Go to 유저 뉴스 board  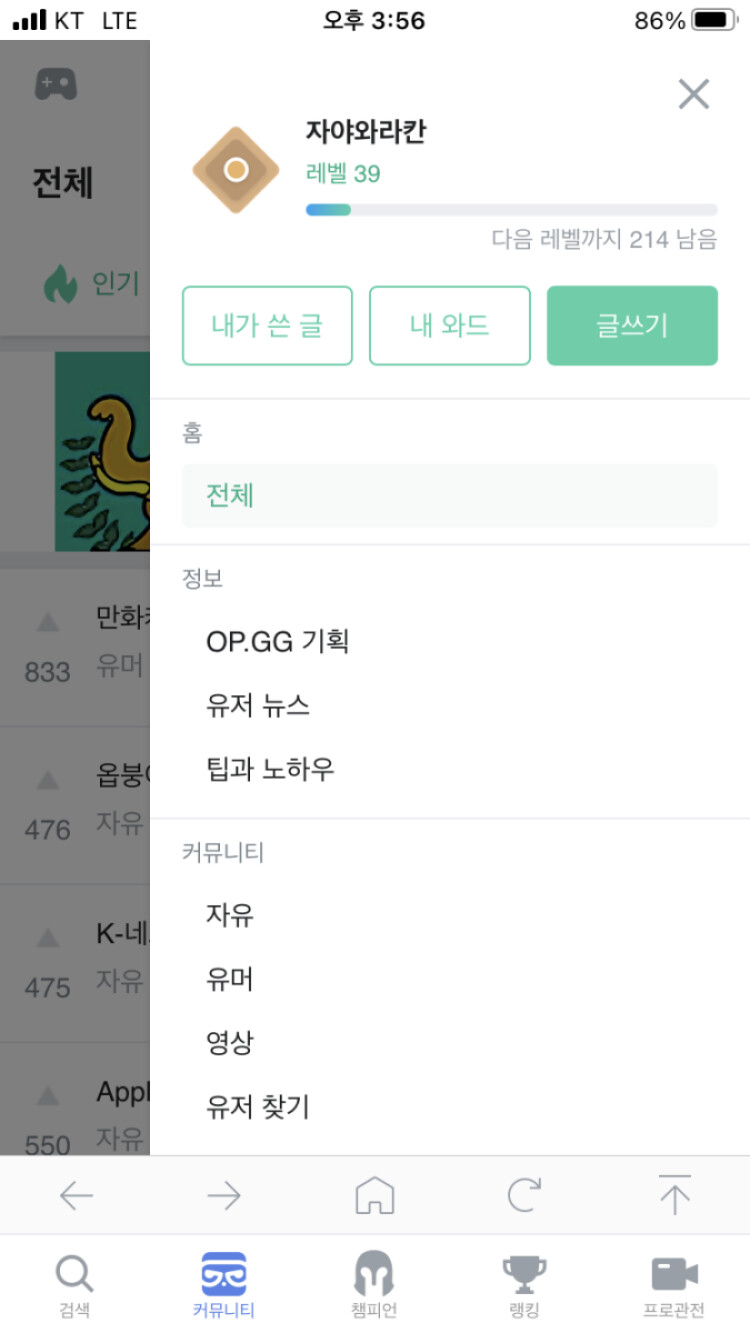point(258,705)
